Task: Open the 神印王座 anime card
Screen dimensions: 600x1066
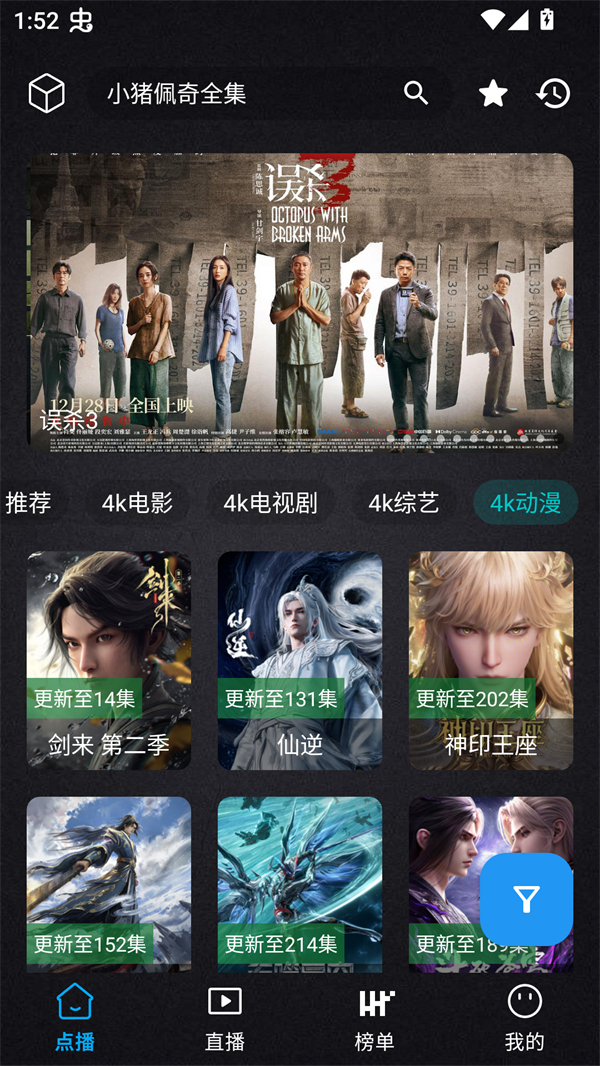Action: click(x=491, y=660)
